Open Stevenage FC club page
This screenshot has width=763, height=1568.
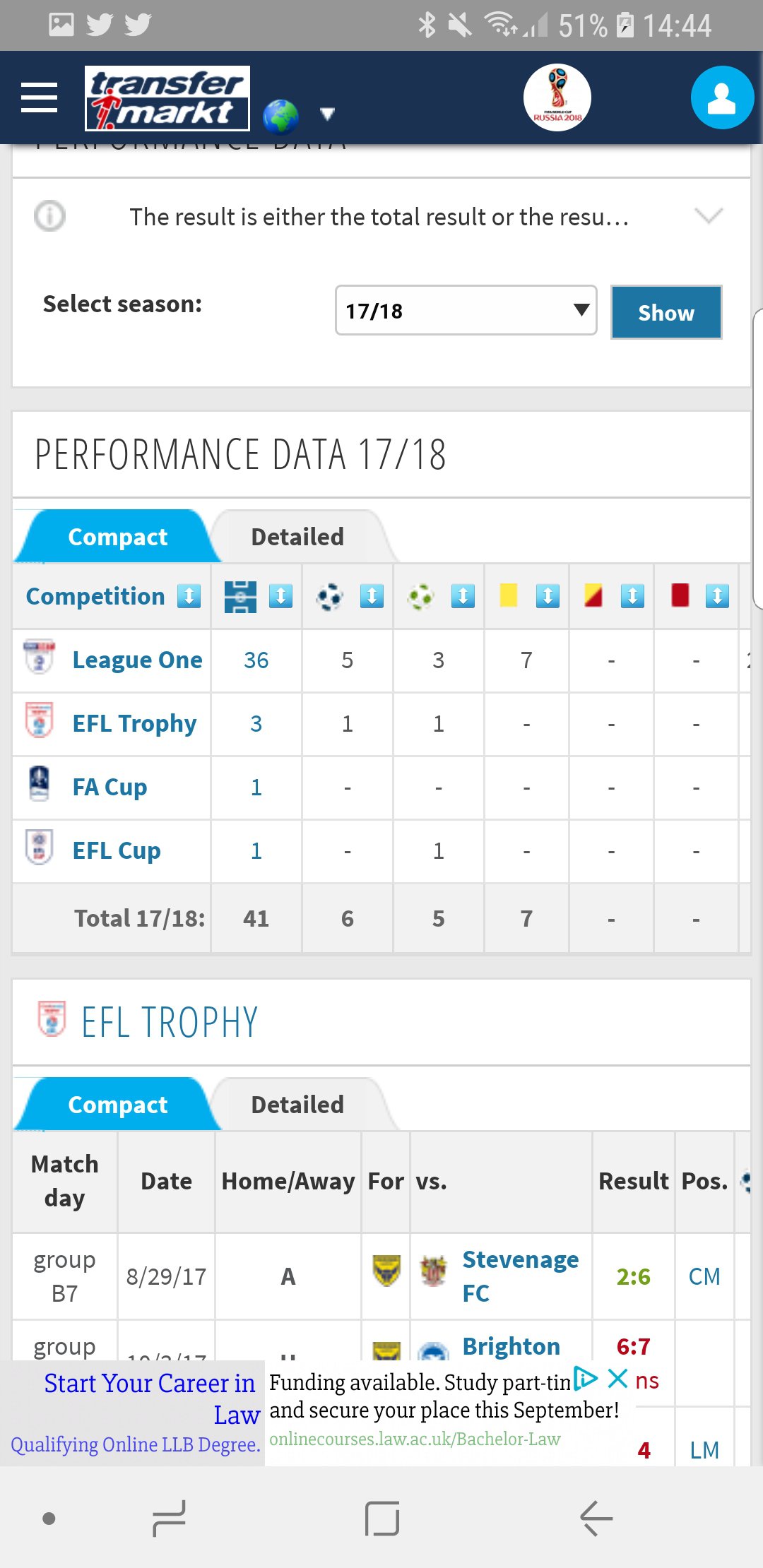[x=520, y=1276]
